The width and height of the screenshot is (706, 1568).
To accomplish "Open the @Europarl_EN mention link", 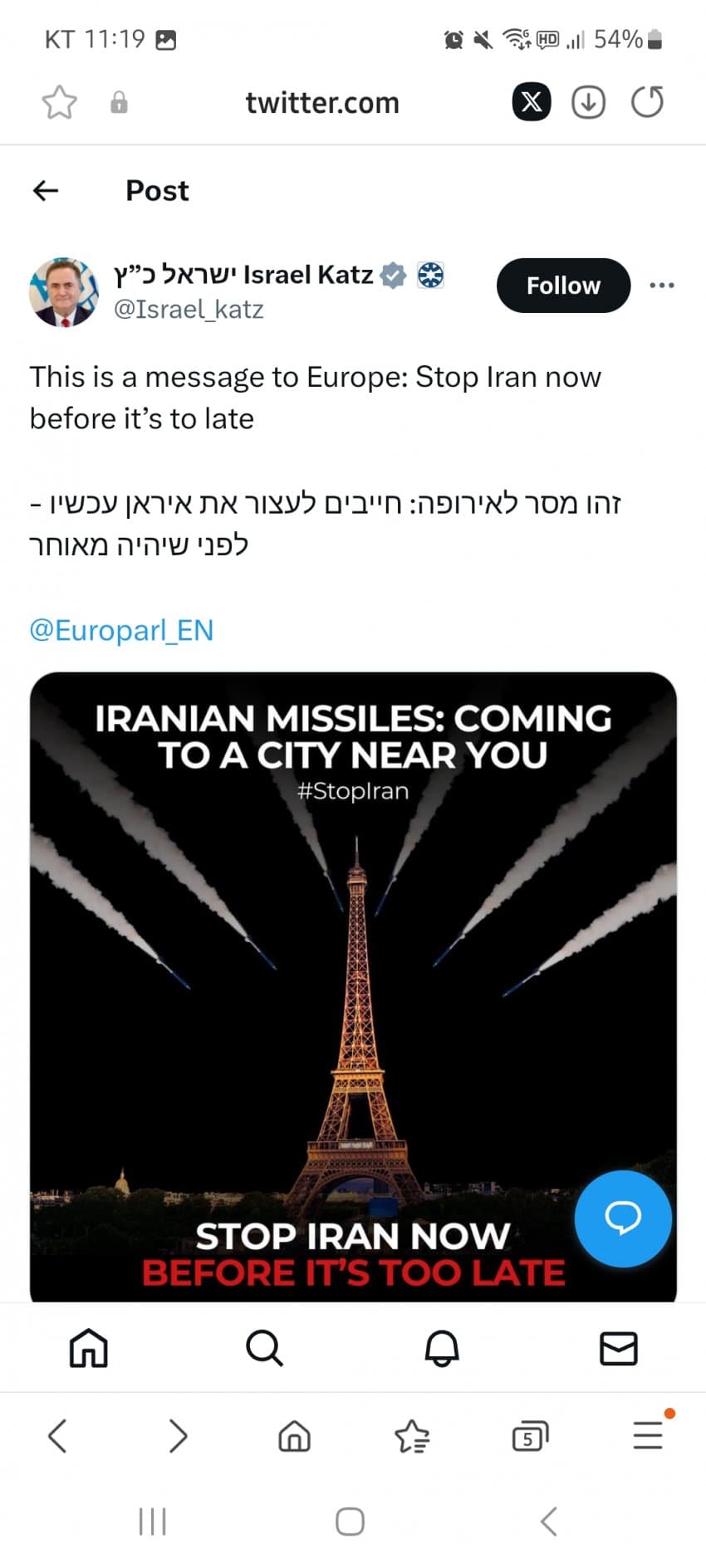I will (x=121, y=630).
